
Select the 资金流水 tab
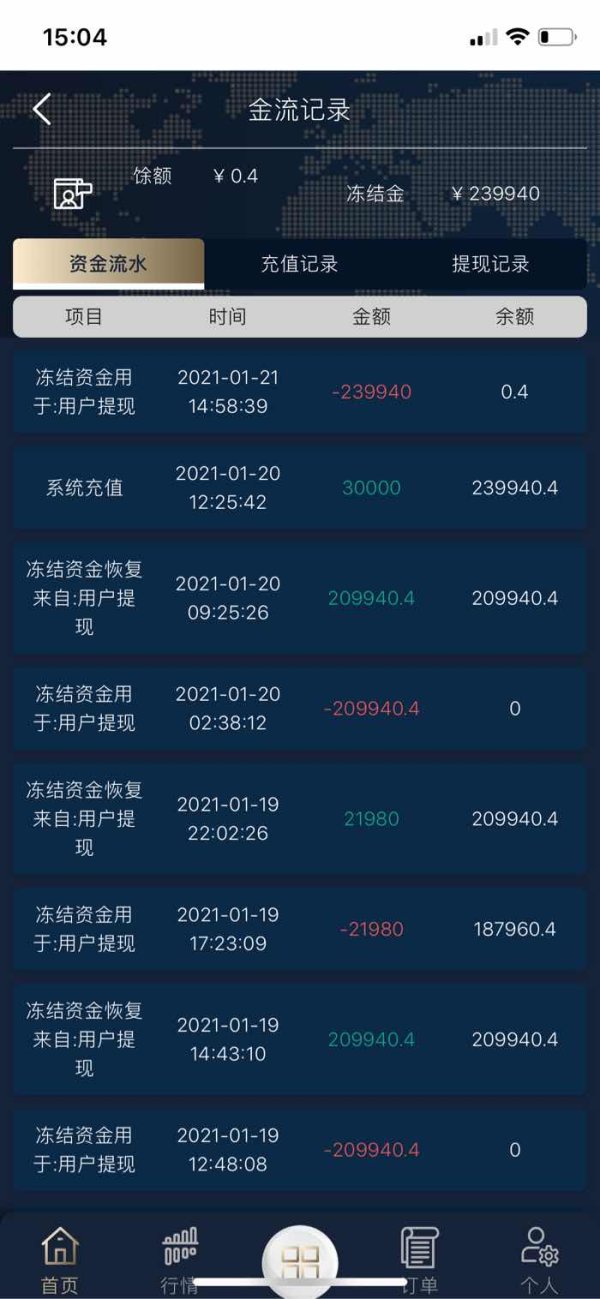tap(108, 264)
